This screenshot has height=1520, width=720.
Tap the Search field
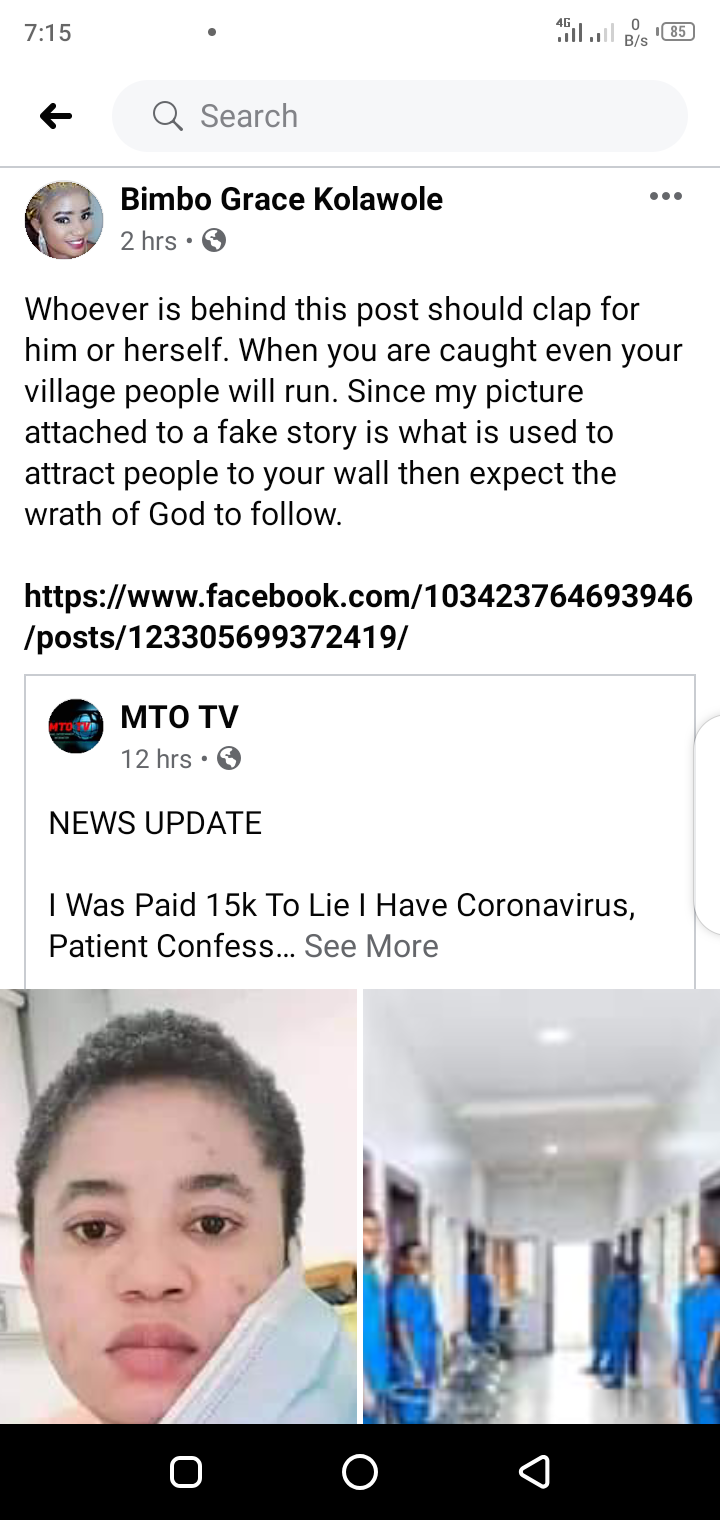click(x=400, y=116)
